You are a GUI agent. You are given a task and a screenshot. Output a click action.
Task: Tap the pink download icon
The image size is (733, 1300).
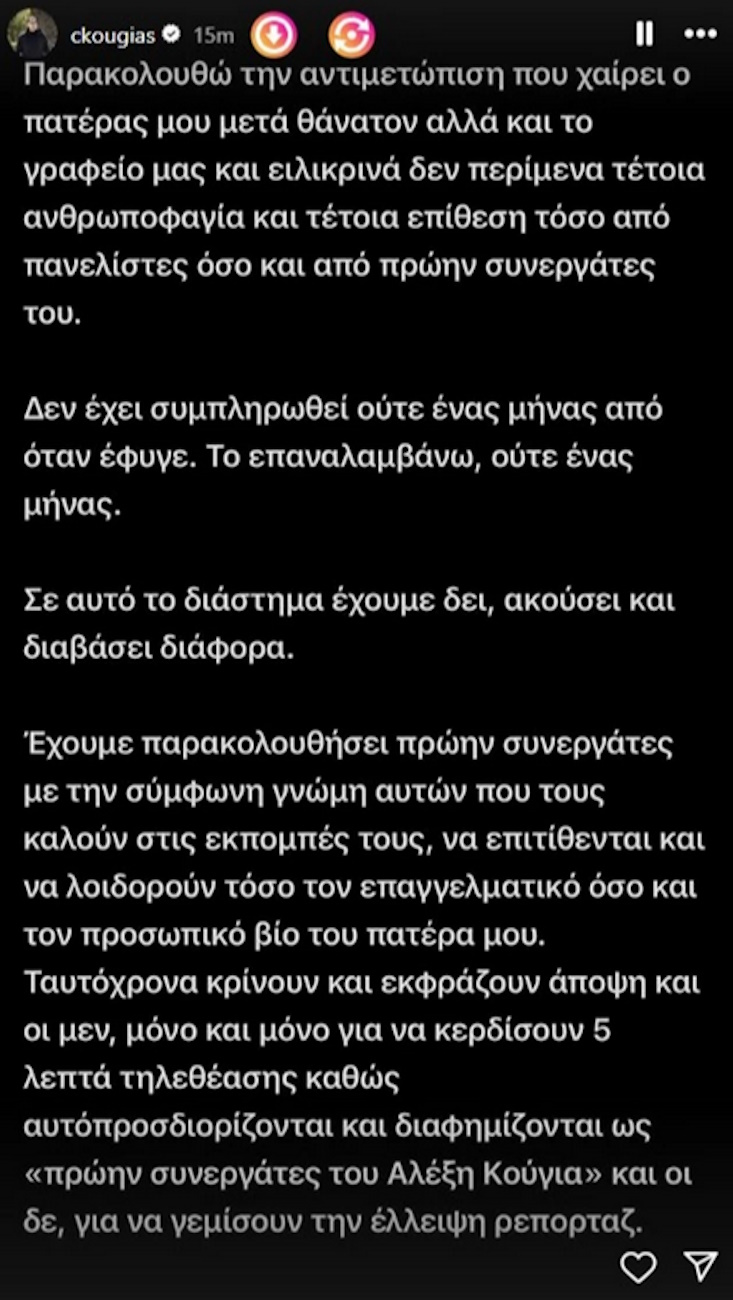pyautogui.click(x=273, y=36)
